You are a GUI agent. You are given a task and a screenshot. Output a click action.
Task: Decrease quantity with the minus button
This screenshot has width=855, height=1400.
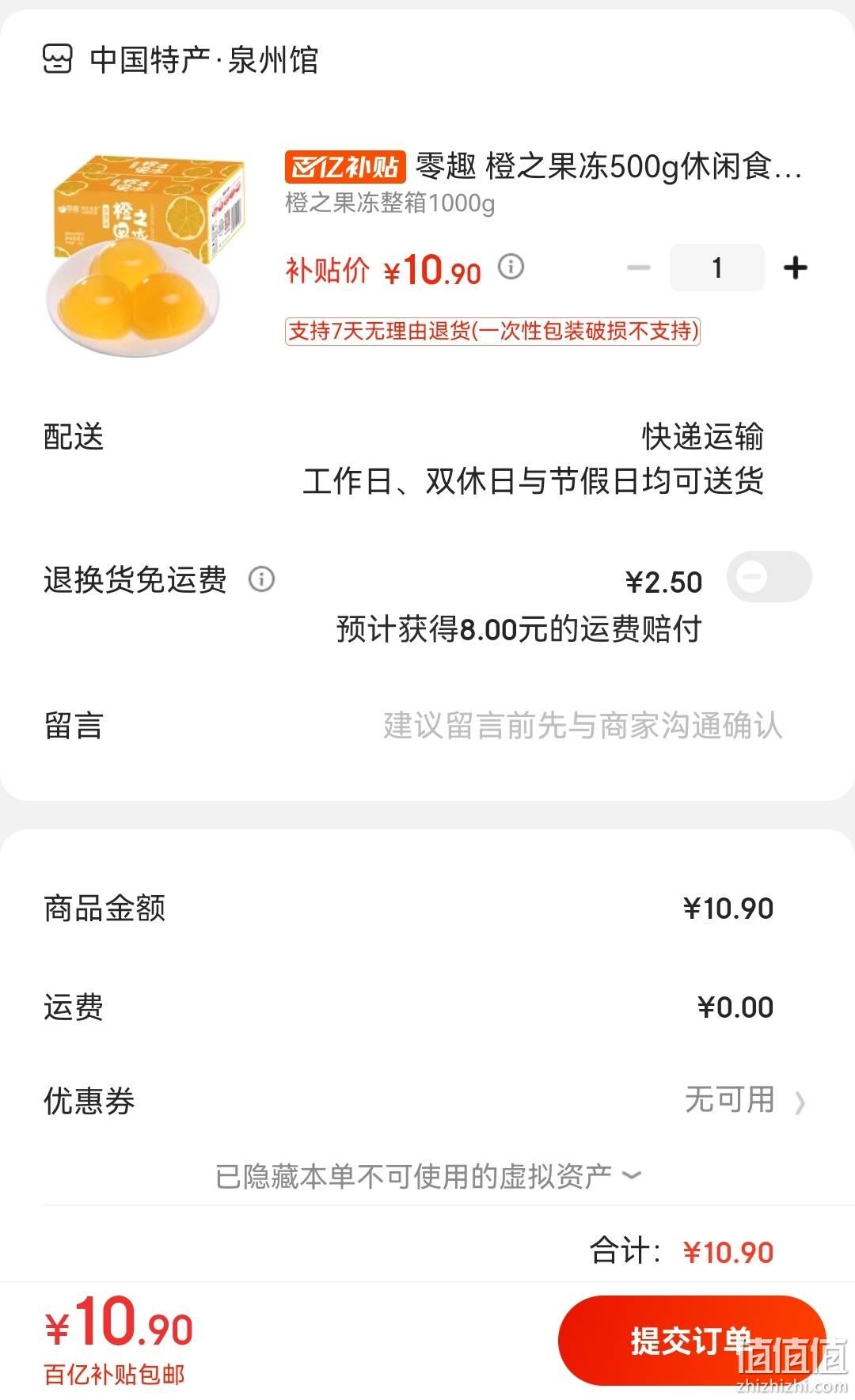638,268
